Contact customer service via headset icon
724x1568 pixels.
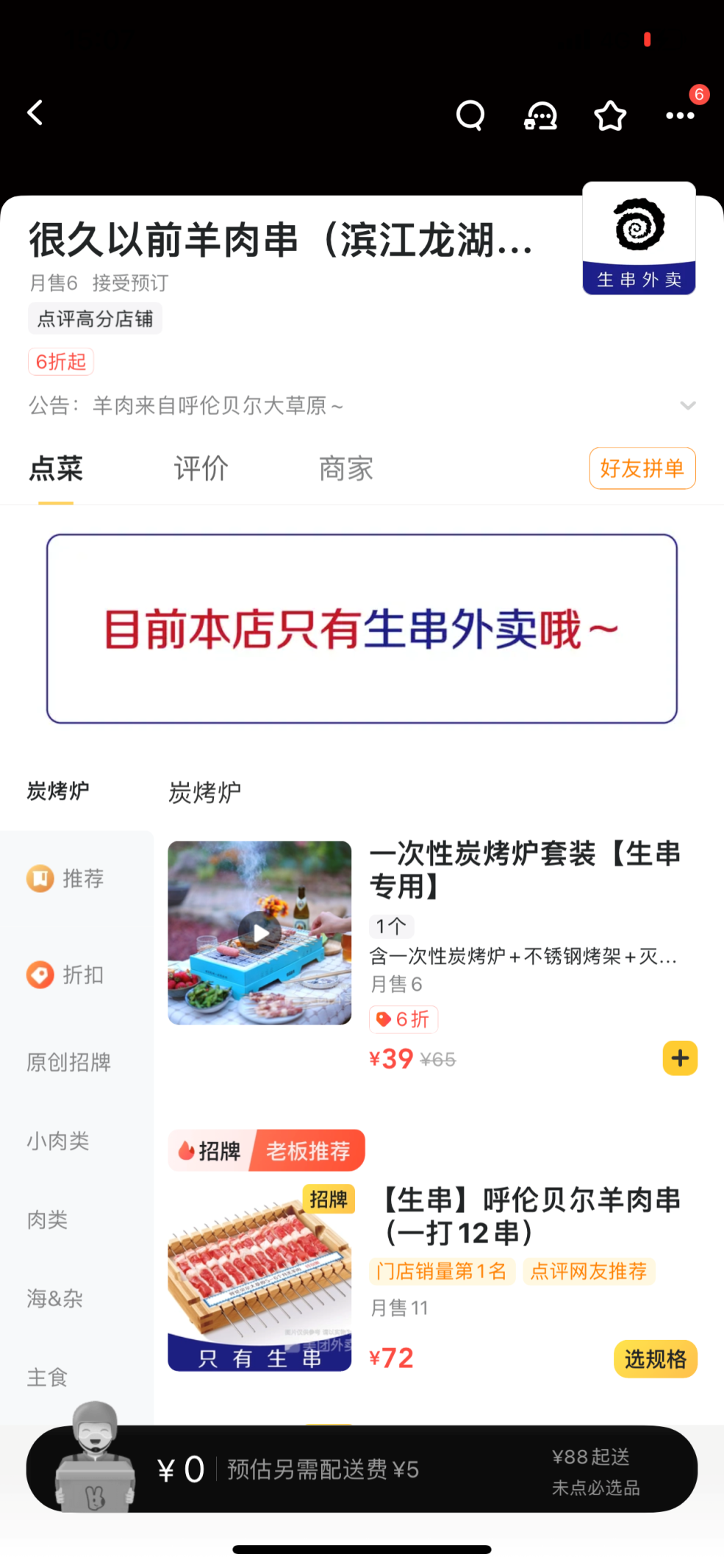click(540, 115)
